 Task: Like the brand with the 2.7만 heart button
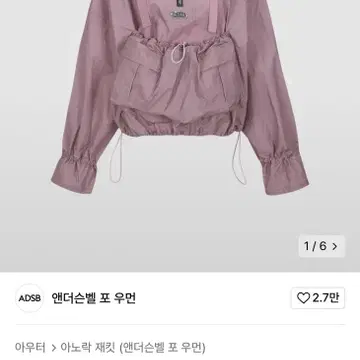point(318,298)
